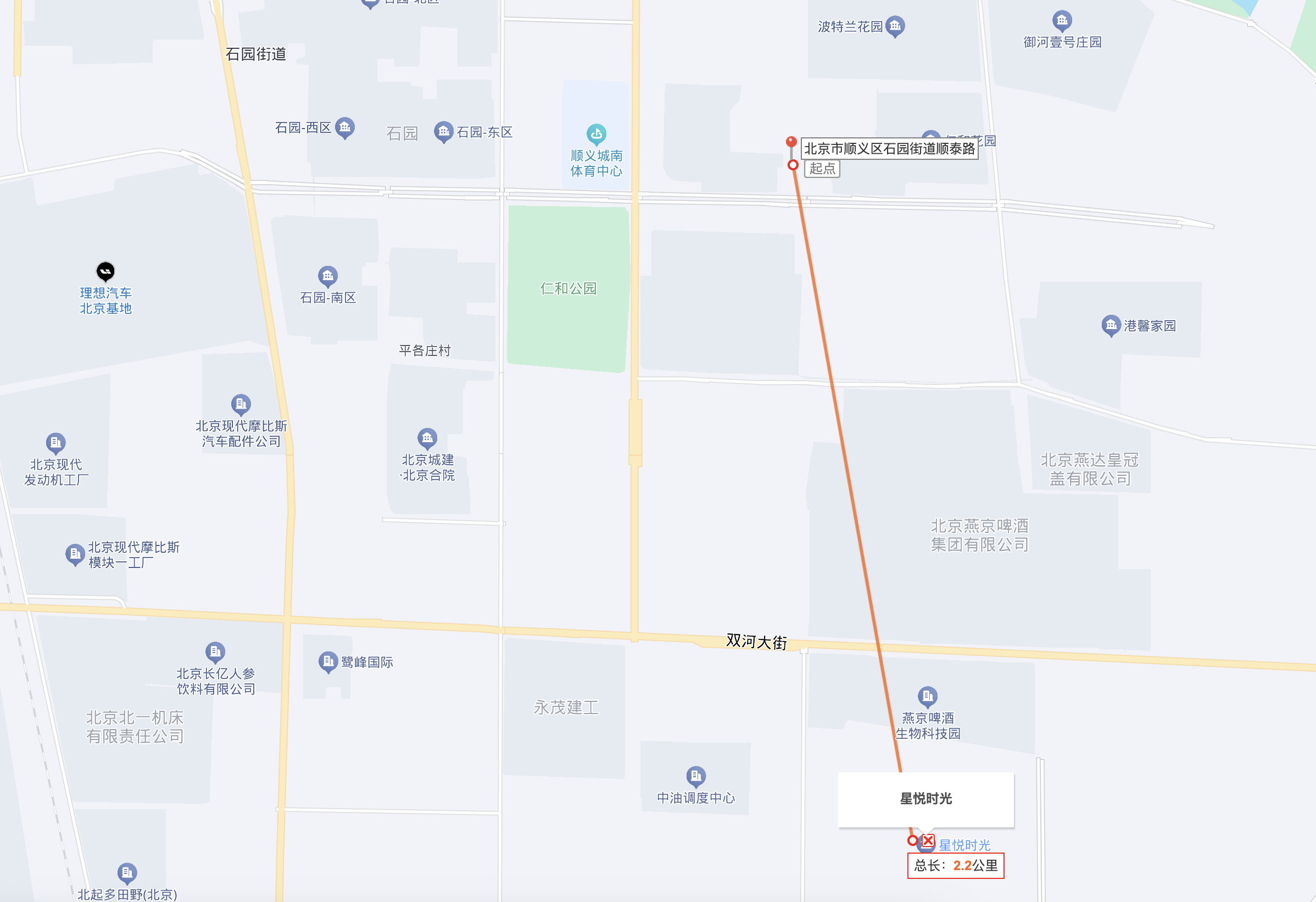Open the 港馨家园 marker
This screenshot has height=902, width=1316.
point(1111,325)
